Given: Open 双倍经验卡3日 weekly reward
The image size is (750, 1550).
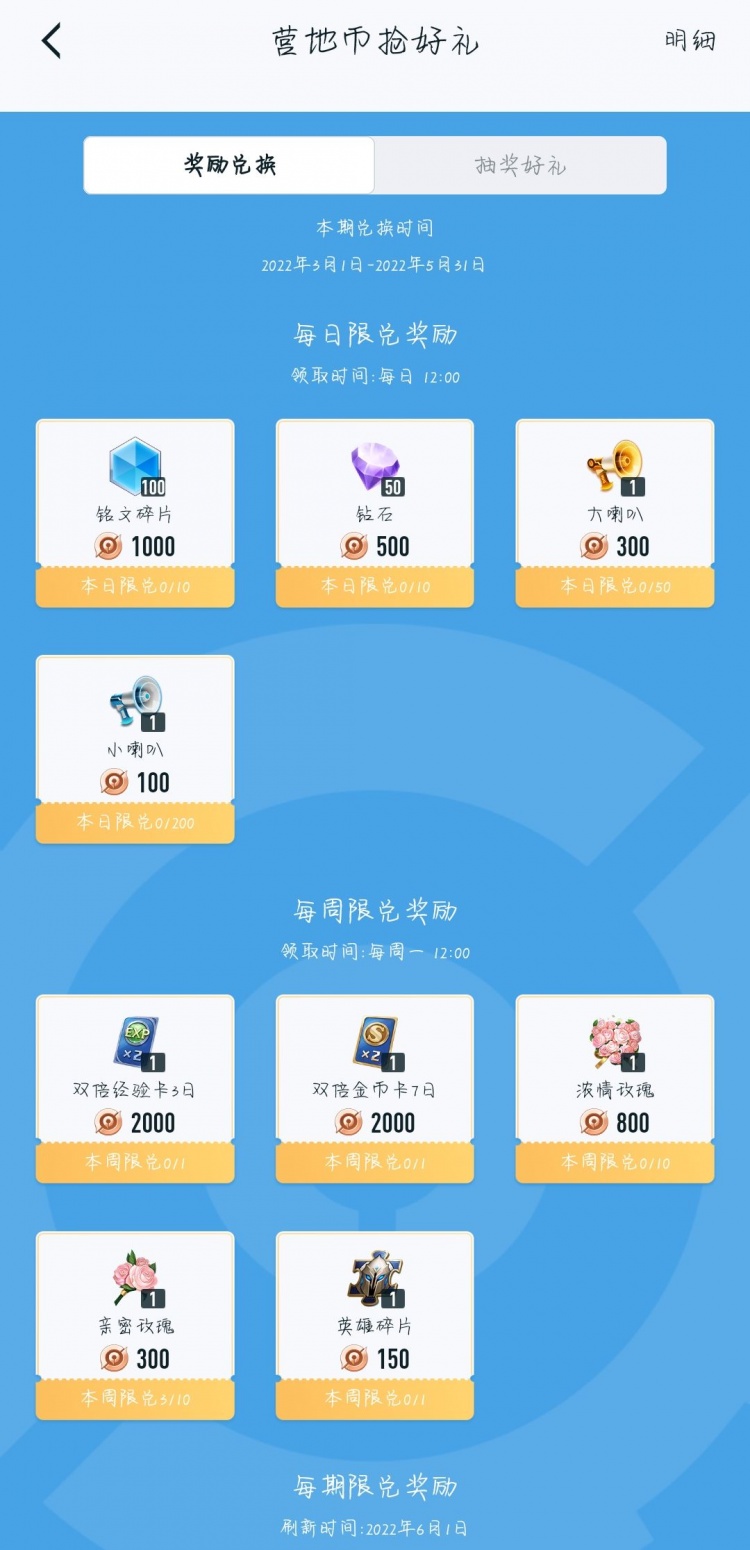Looking at the screenshot, I should [x=135, y=1088].
